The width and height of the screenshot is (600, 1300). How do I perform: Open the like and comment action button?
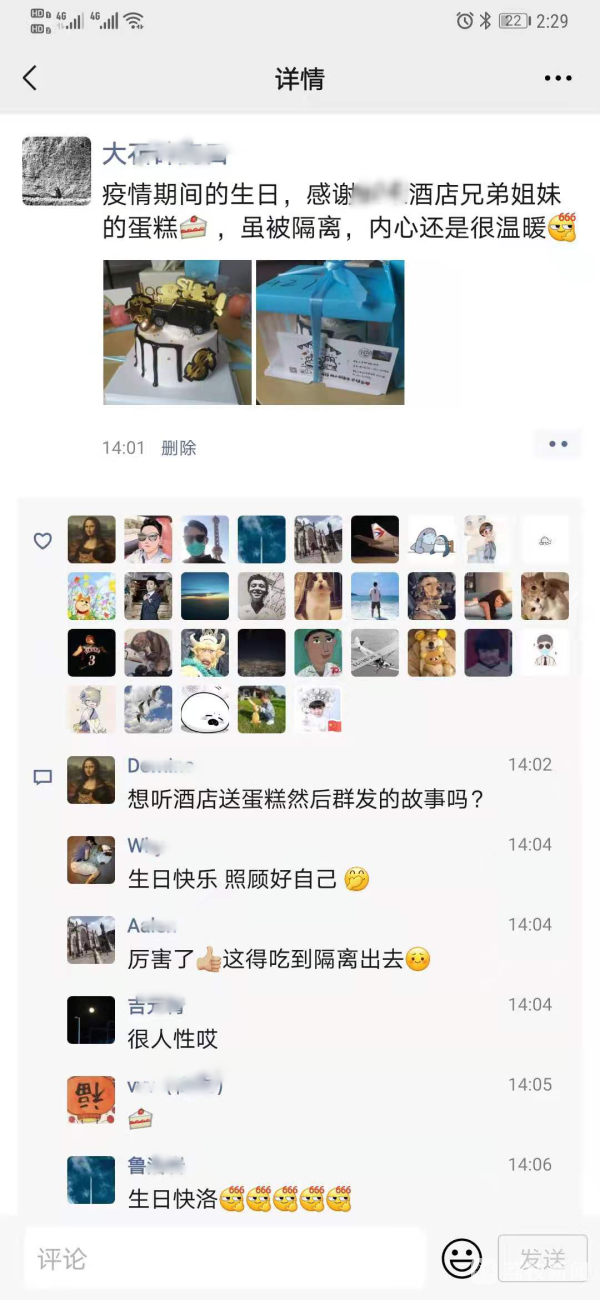pos(557,445)
